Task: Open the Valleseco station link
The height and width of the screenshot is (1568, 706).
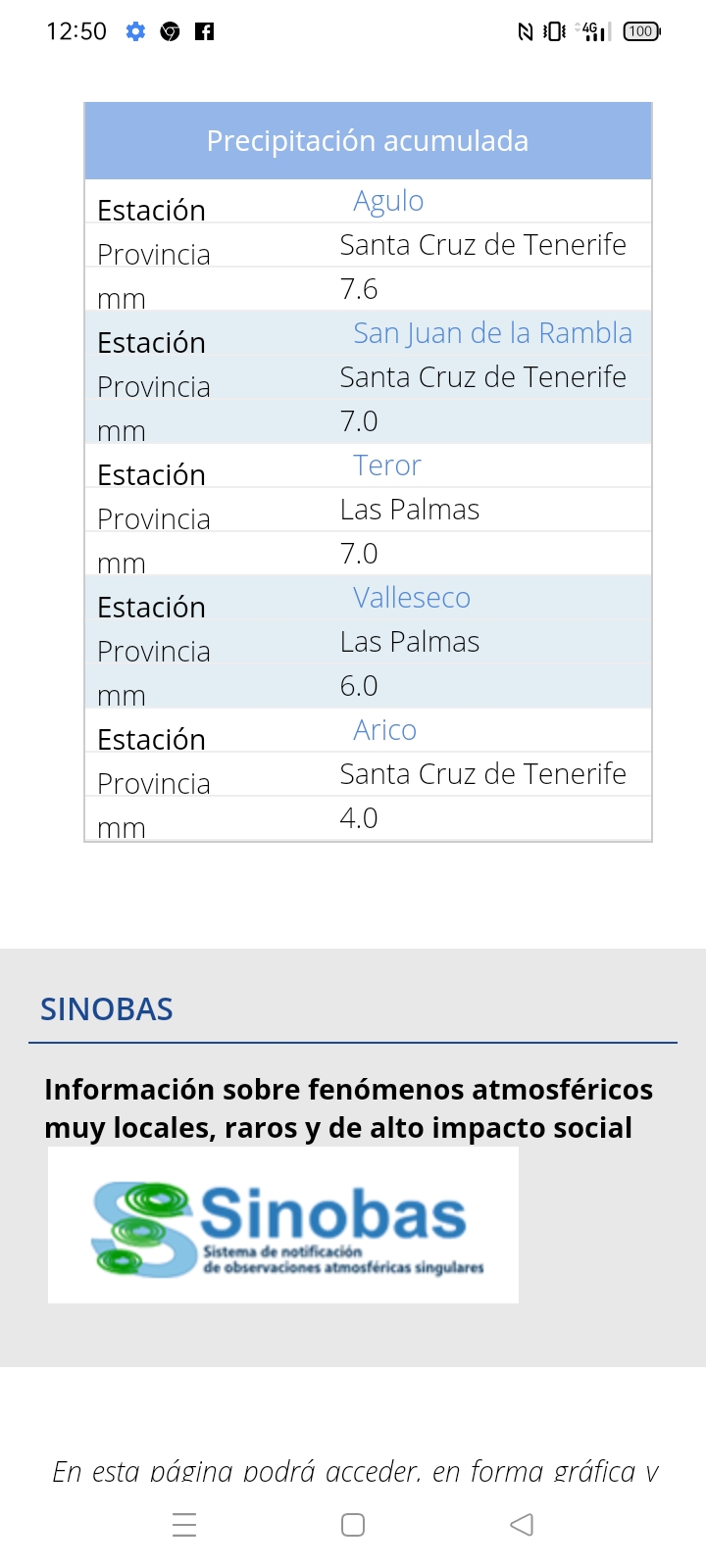Action: (412, 598)
